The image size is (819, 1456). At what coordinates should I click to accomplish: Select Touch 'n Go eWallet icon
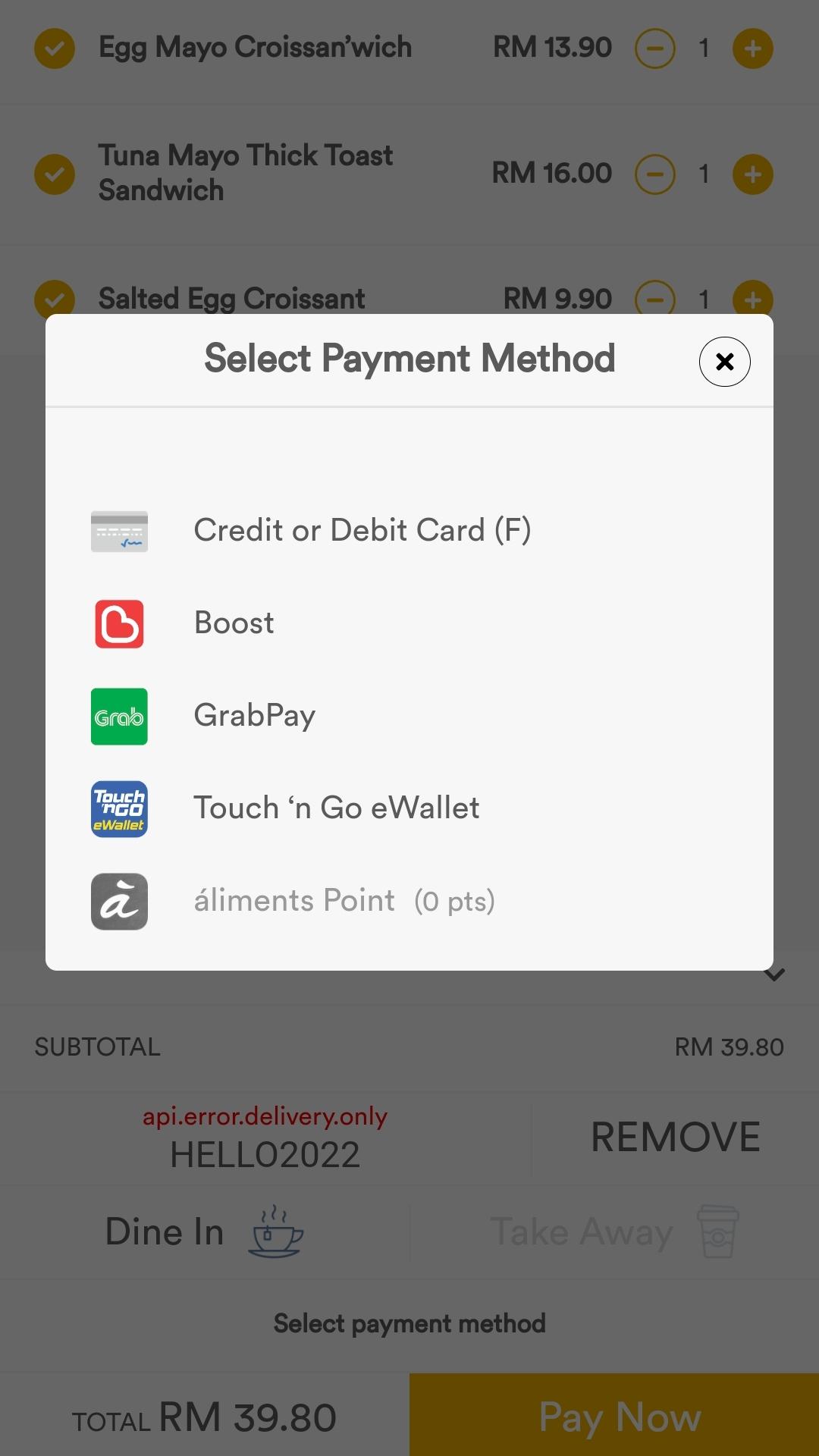119,808
